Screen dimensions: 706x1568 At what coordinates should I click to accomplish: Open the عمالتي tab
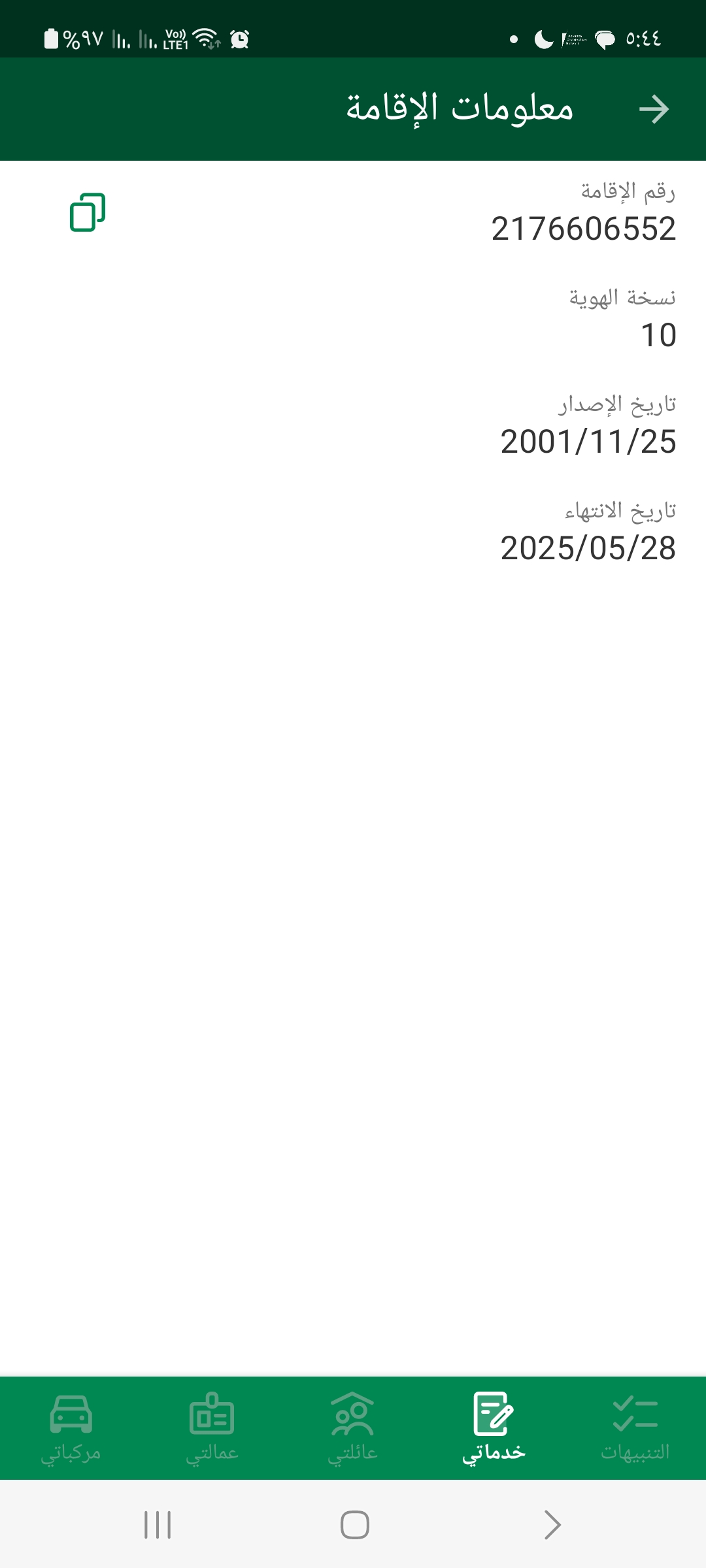pos(212,1428)
